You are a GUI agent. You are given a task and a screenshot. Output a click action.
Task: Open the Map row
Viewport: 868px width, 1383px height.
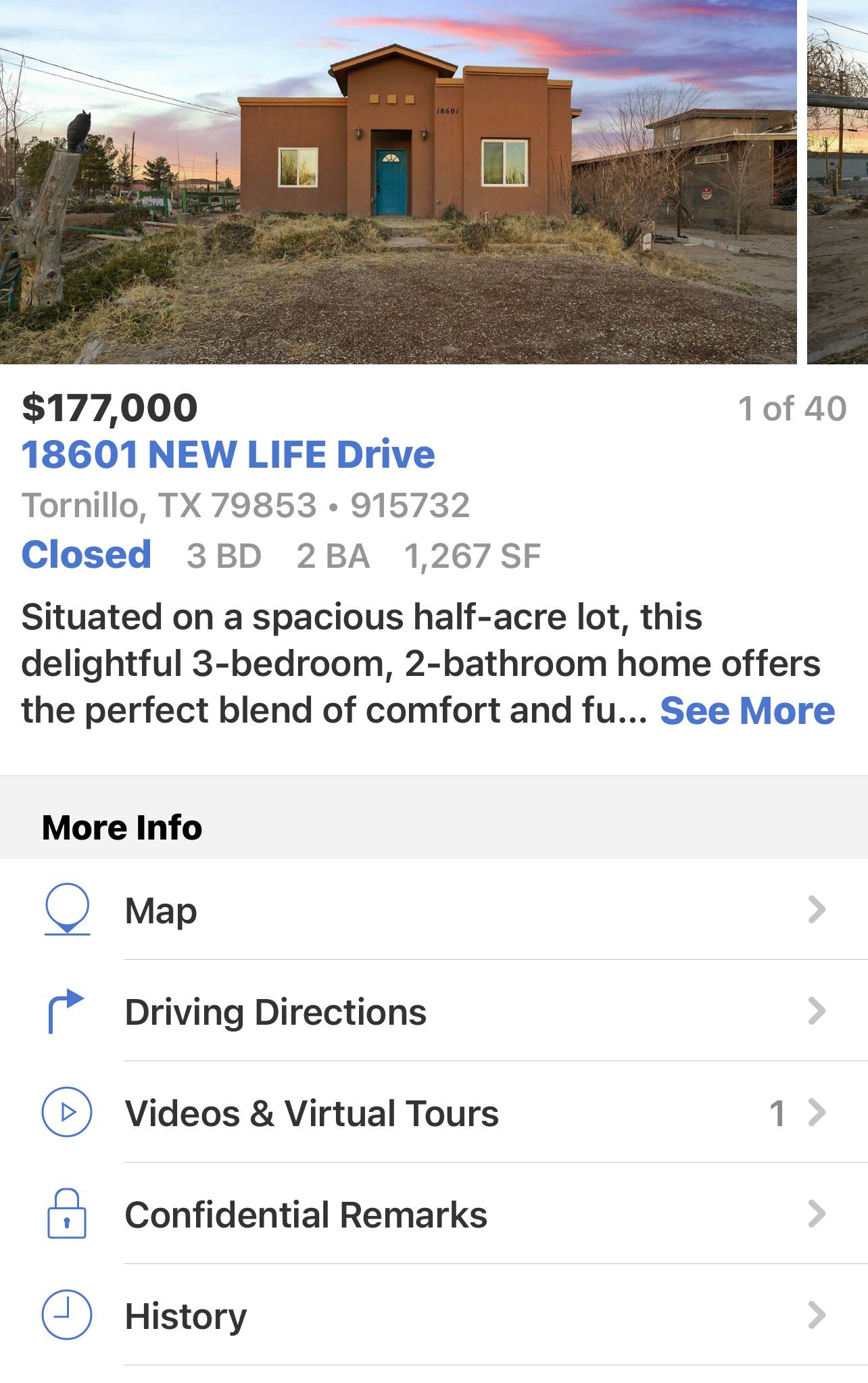433,910
